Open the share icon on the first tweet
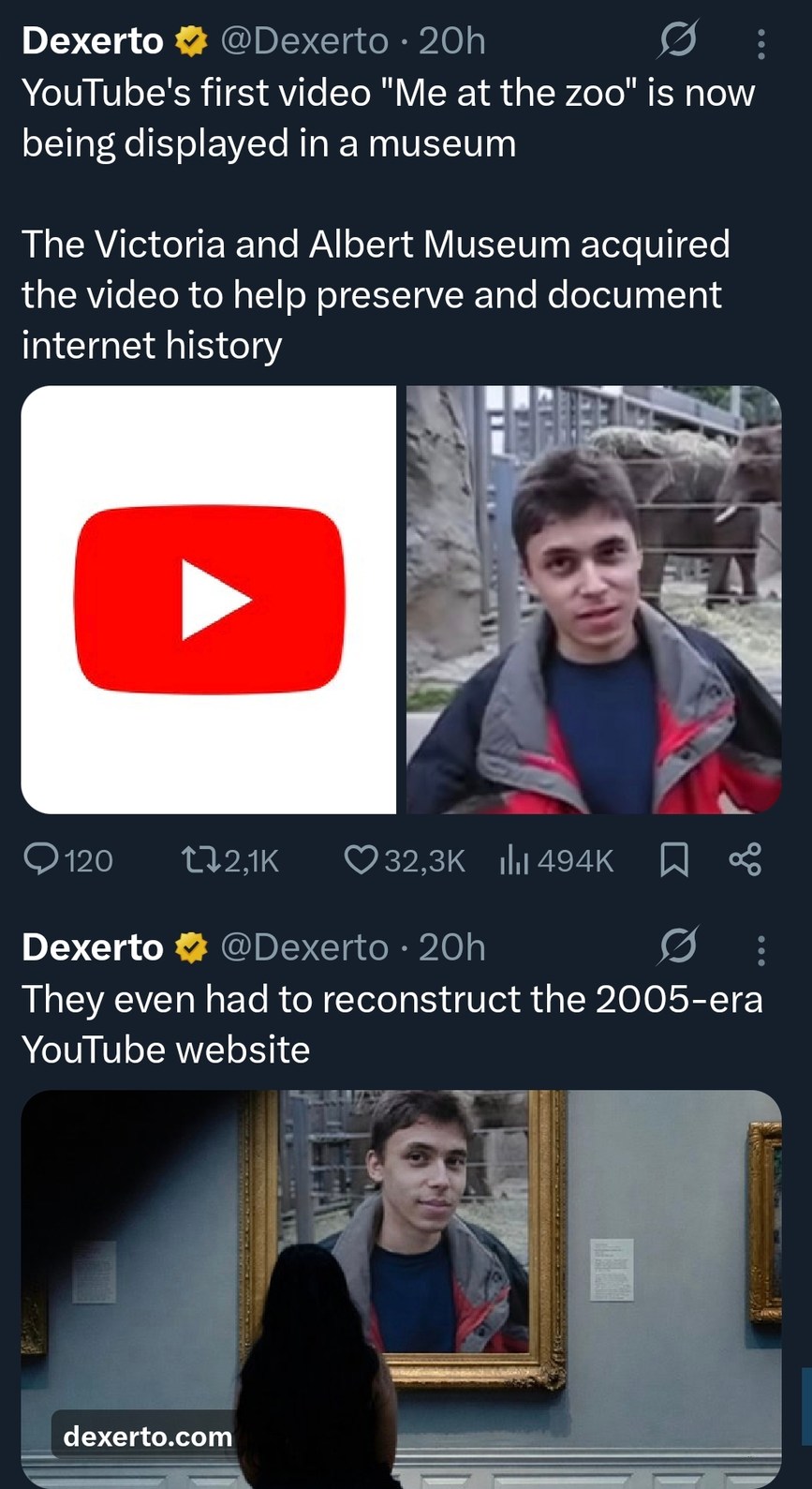Image resolution: width=812 pixels, height=1489 pixels. point(746,859)
